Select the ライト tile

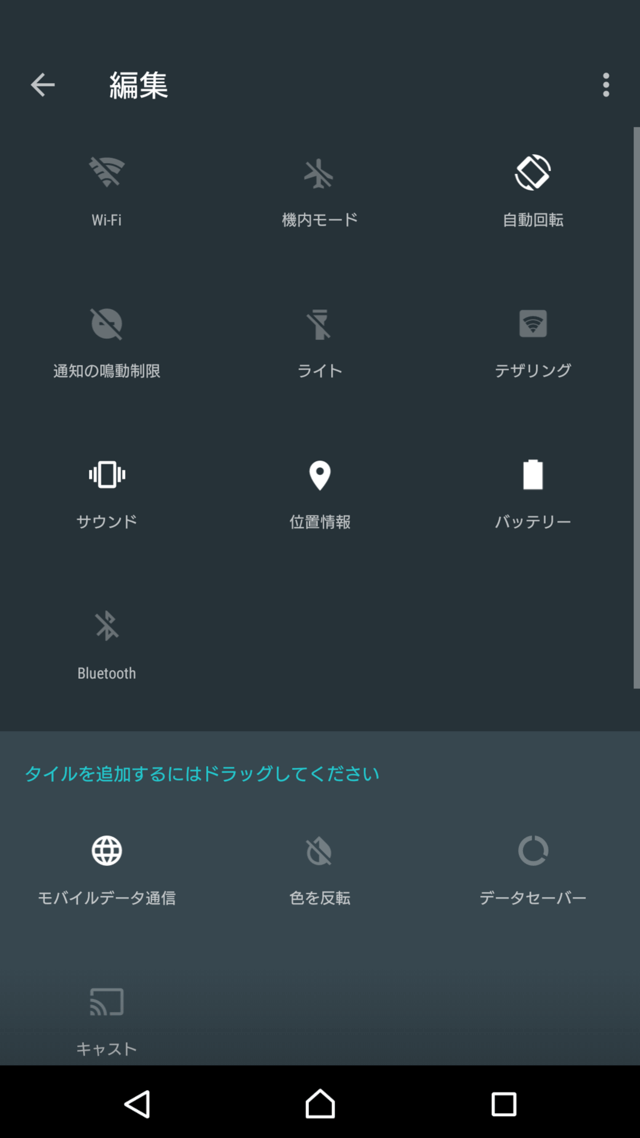[x=320, y=343]
